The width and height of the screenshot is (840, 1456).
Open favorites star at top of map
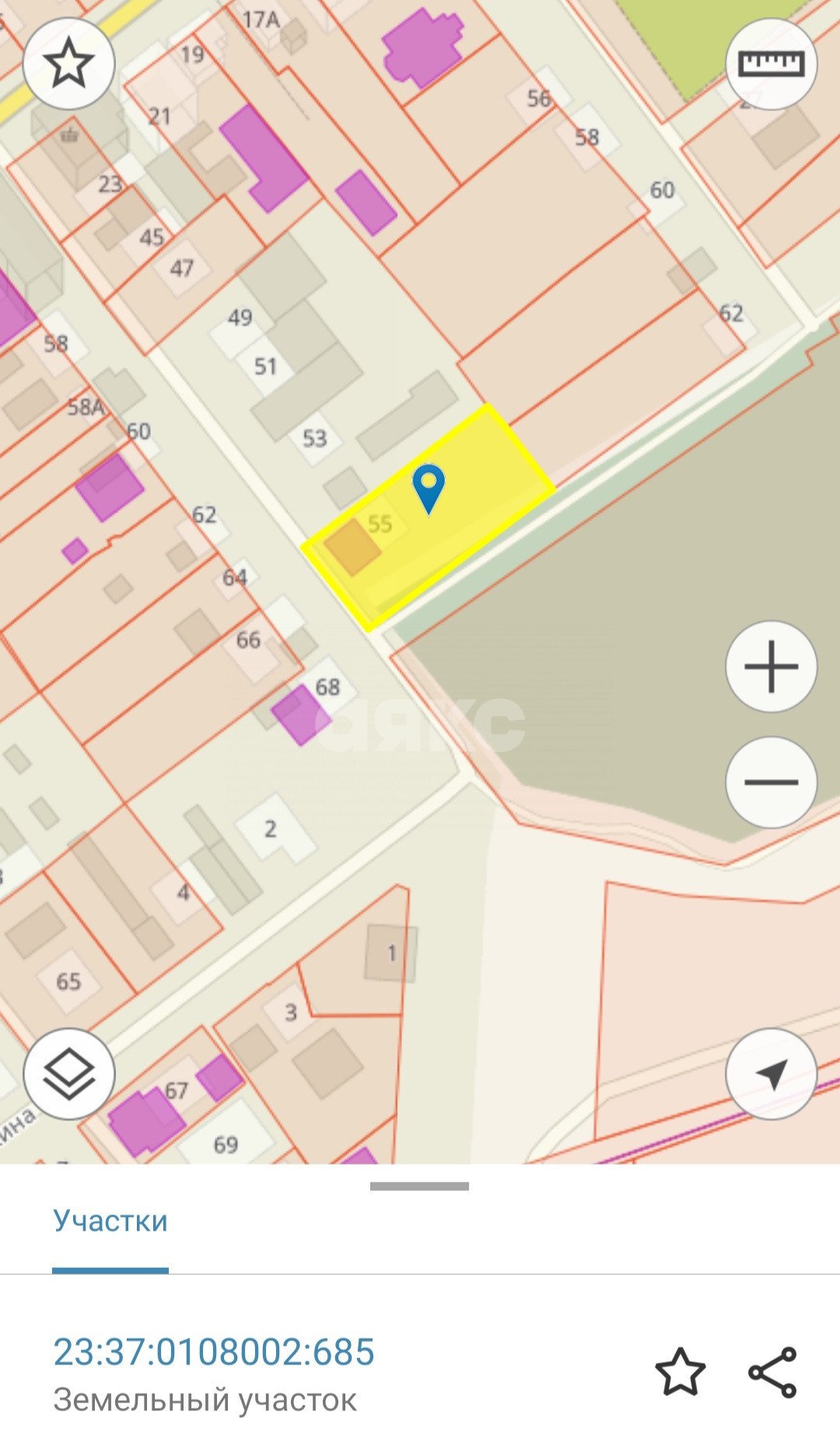[68, 63]
